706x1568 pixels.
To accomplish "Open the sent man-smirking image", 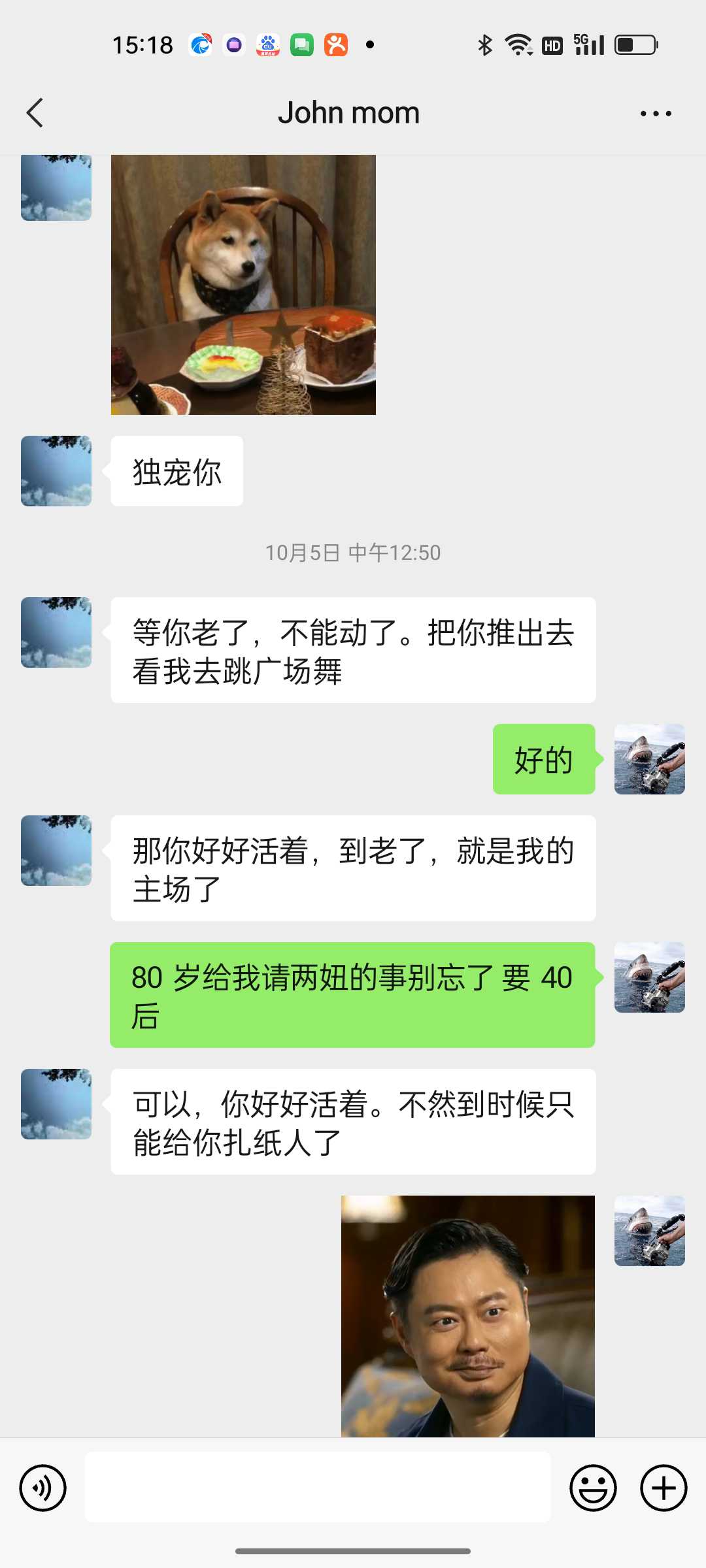I will (468, 1316).
